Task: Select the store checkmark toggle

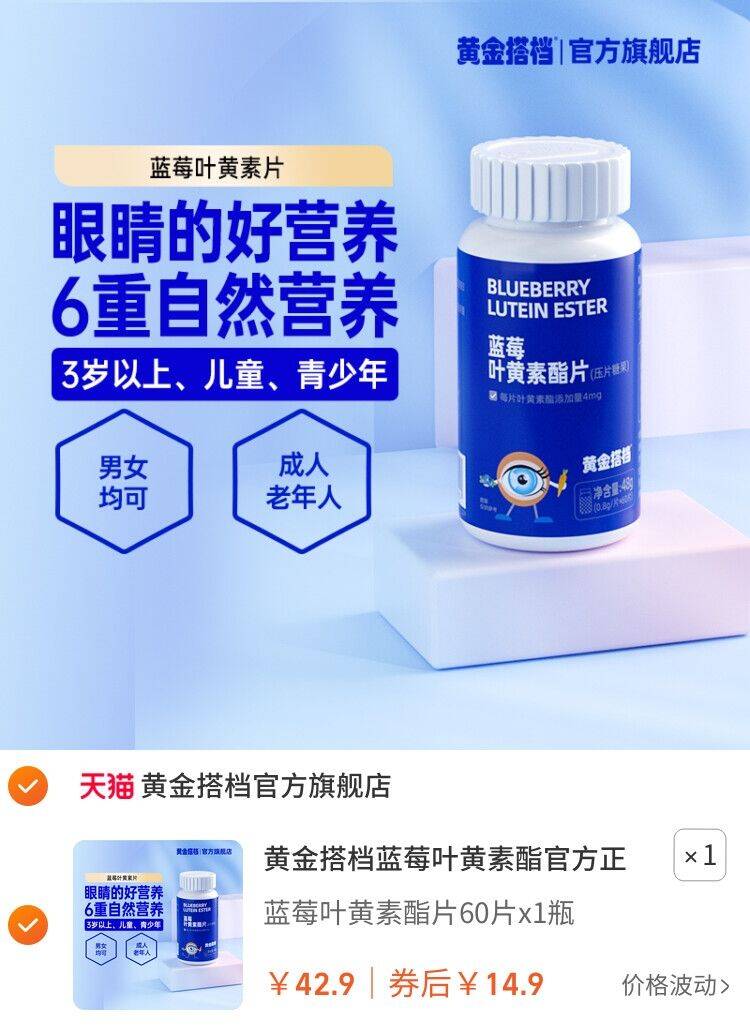Action: [x=28, y=785]
